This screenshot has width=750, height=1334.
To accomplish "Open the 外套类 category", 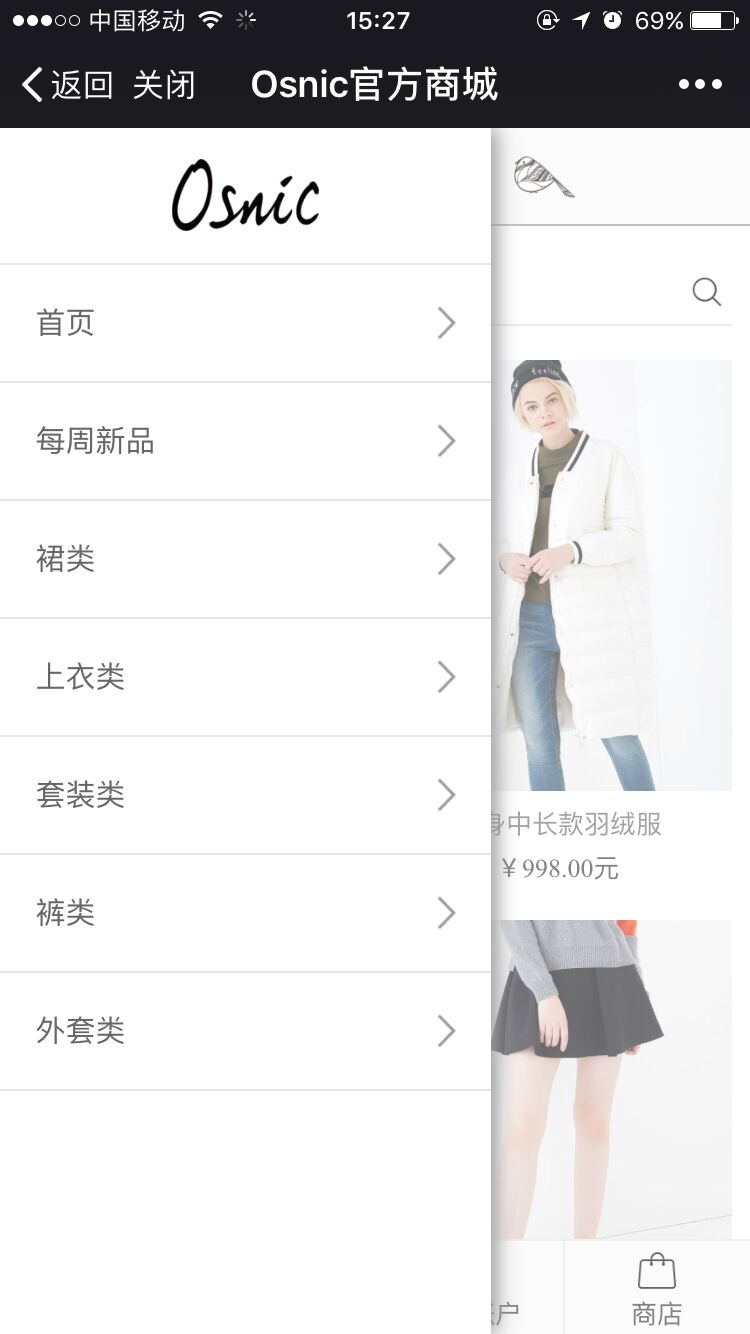I will [245, 1031].
